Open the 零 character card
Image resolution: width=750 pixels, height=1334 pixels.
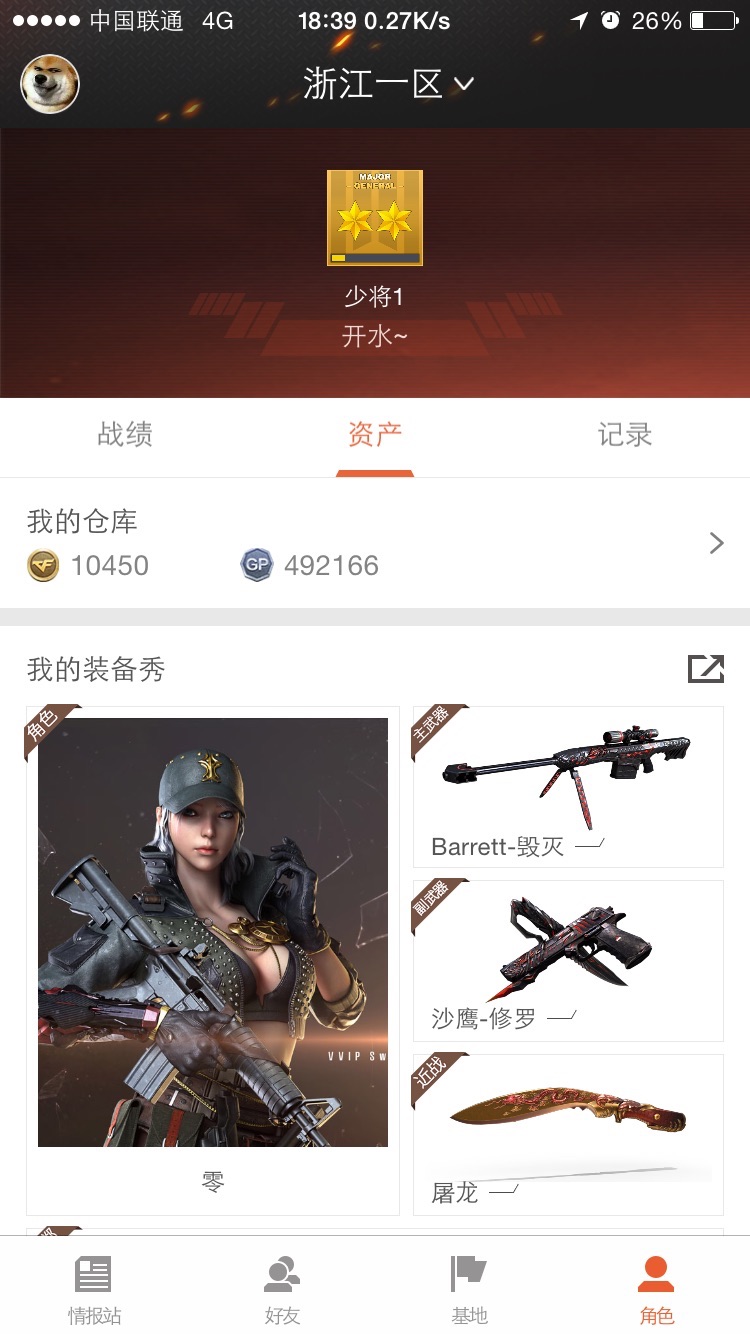(x=213, y=960)
